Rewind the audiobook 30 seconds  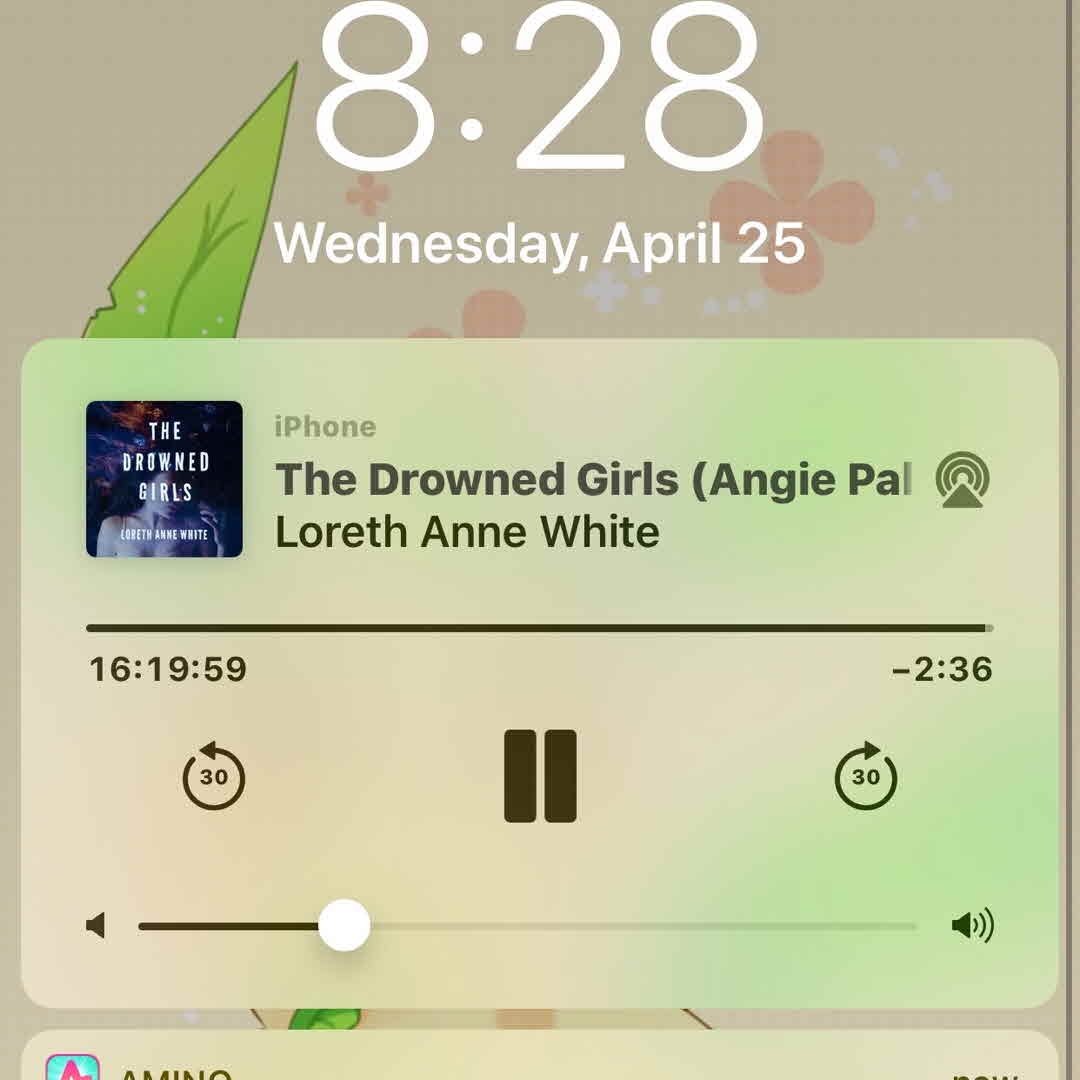click(x=214, y=776)
